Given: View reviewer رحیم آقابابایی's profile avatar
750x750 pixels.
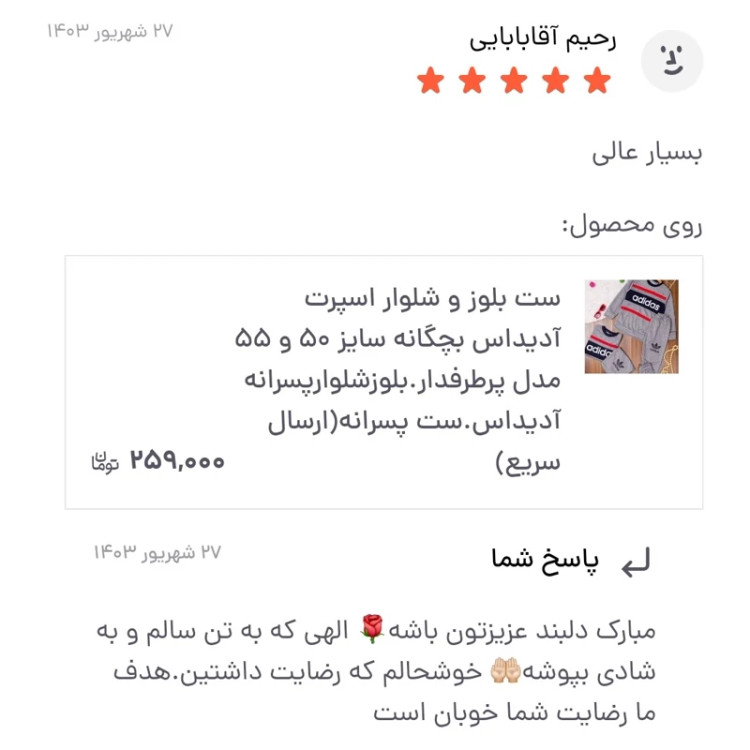Looking at the screenshot, I should pyautogui.click(x=671, y=61).
